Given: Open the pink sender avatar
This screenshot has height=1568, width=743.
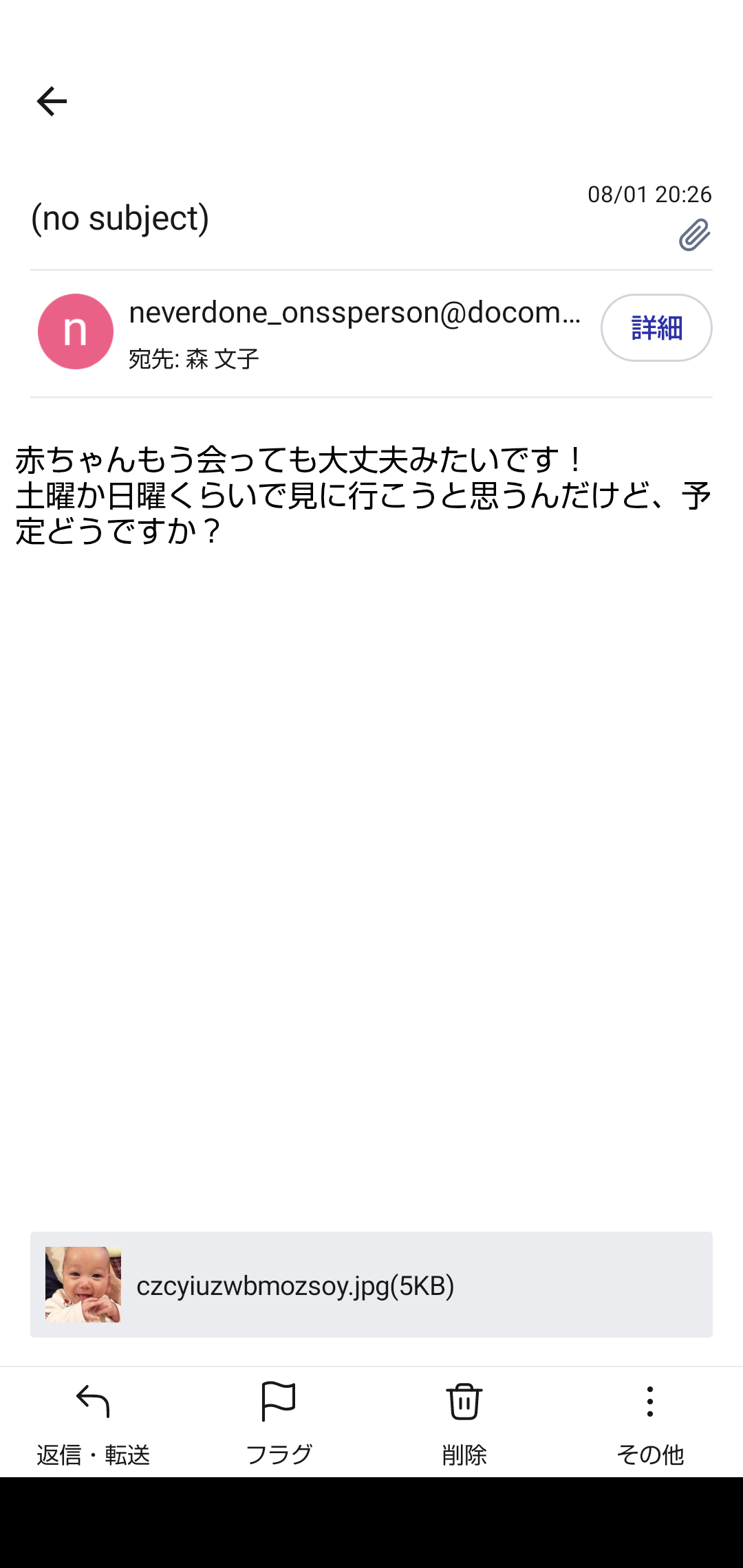Looking at the screenshot, I should coord(76,331).
